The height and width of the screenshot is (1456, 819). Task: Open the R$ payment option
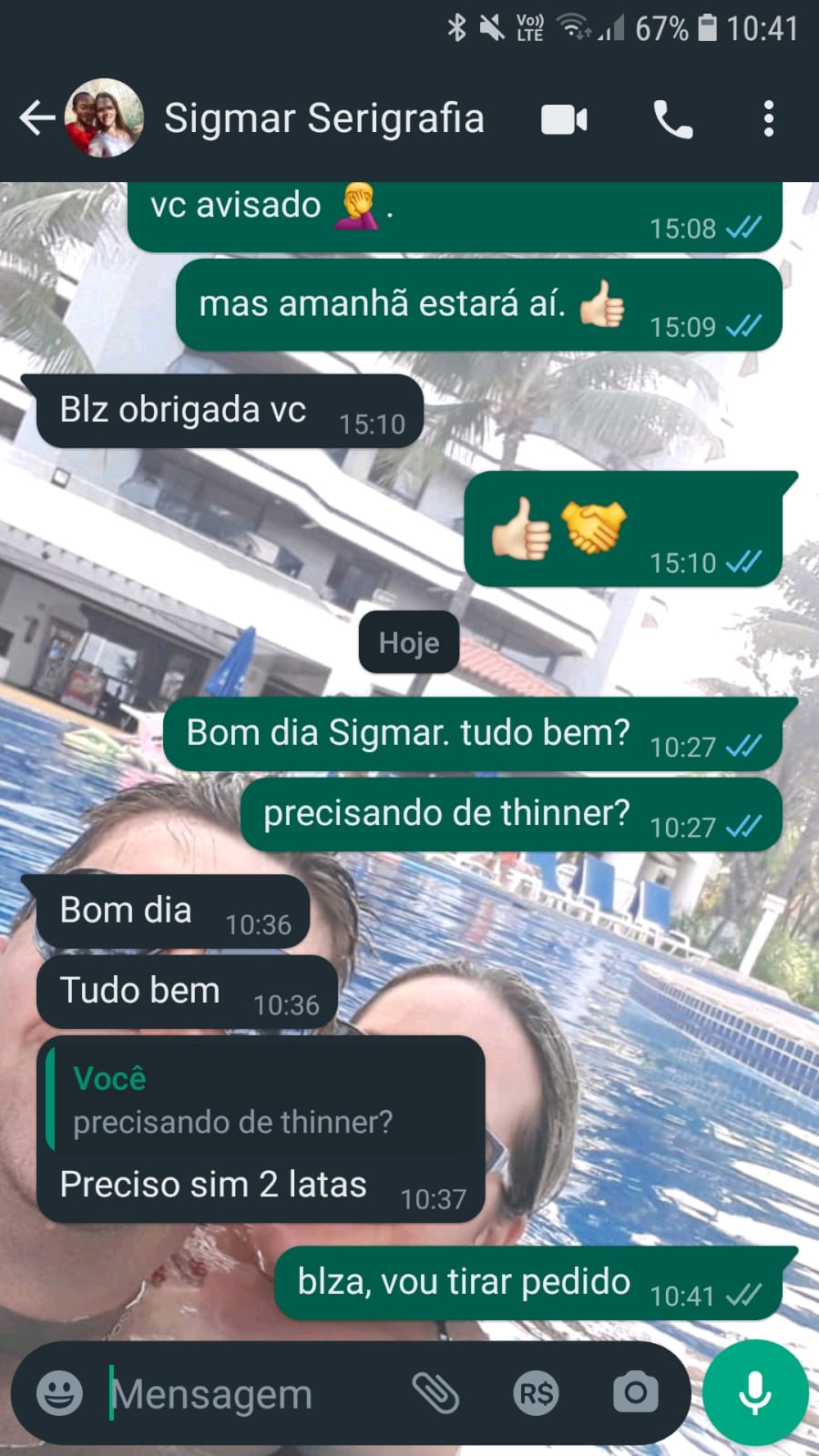coord(536,1393)
